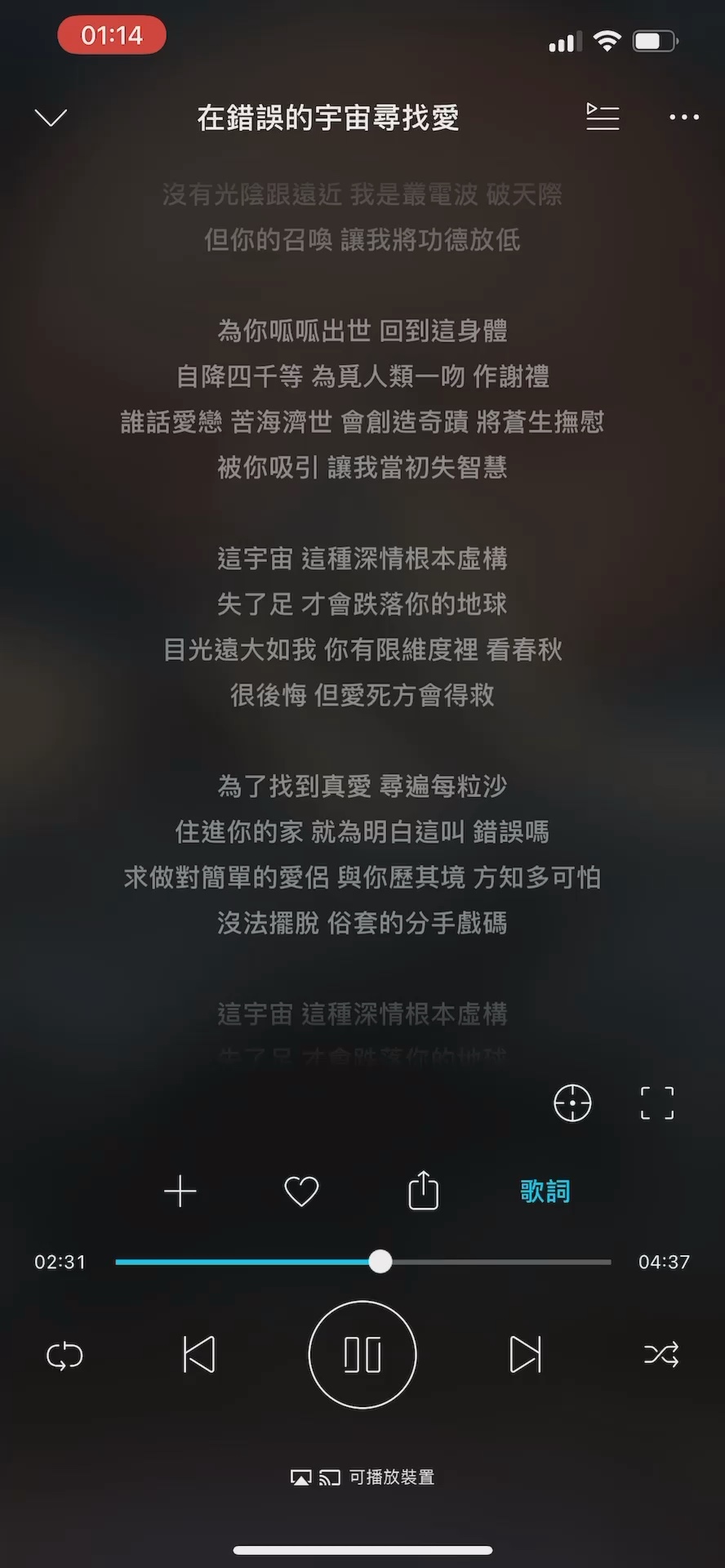Pause the current song

click(x=362, y=1355)
